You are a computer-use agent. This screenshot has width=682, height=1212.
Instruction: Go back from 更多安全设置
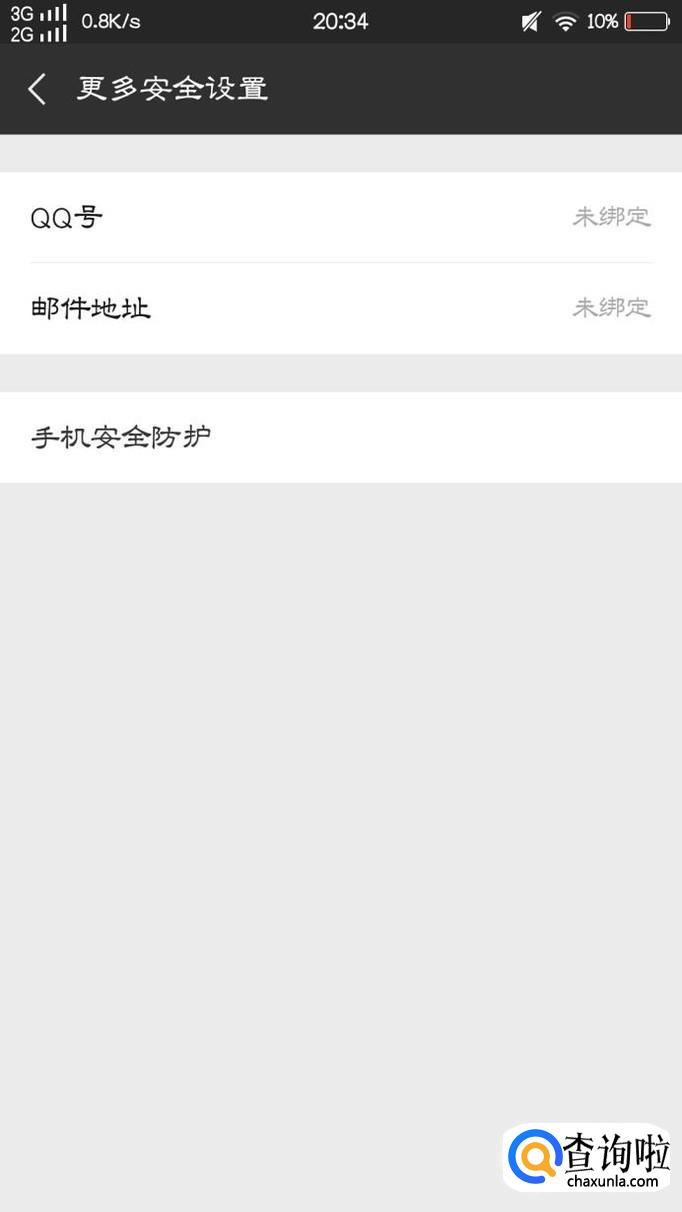[x=37, y=89]
